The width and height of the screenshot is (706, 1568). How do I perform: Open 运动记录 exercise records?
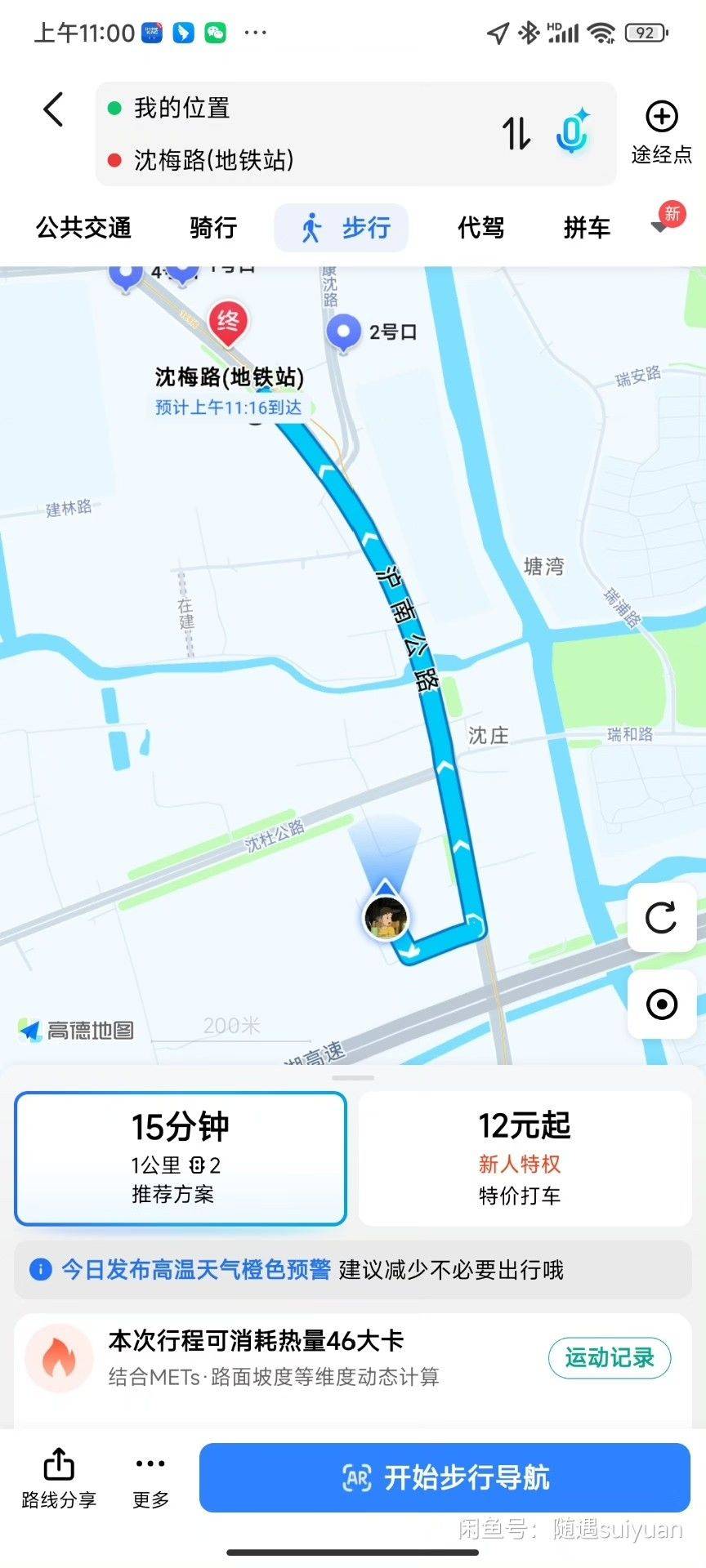609,1357
